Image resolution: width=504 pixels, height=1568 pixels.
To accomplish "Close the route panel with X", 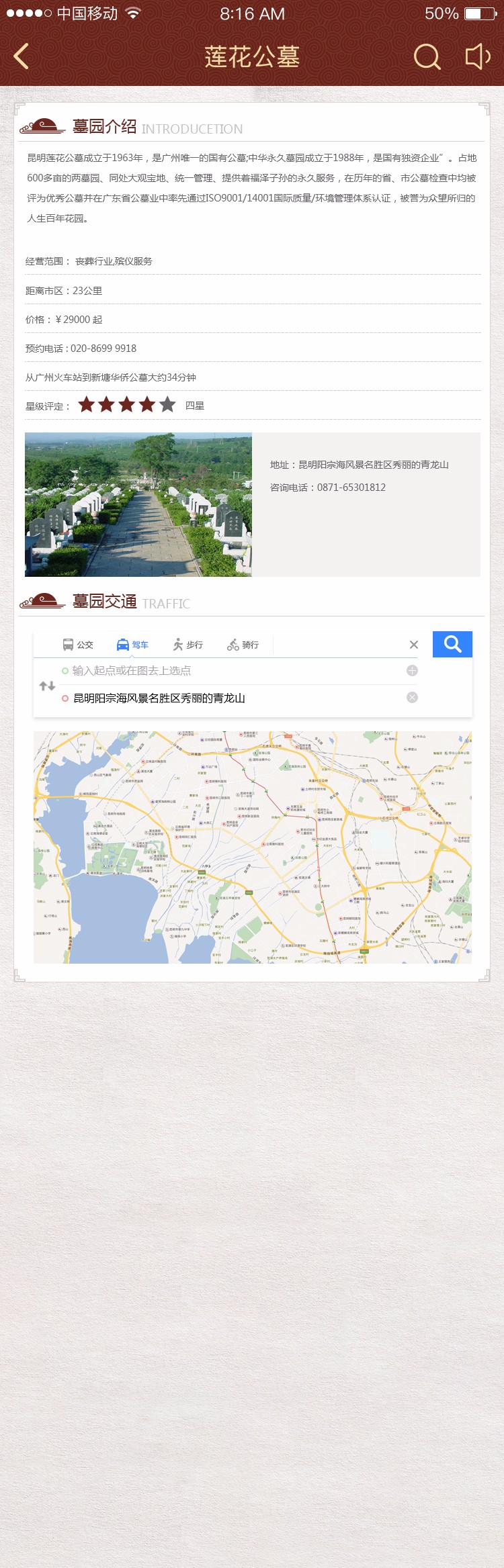I will coord(414,645).
